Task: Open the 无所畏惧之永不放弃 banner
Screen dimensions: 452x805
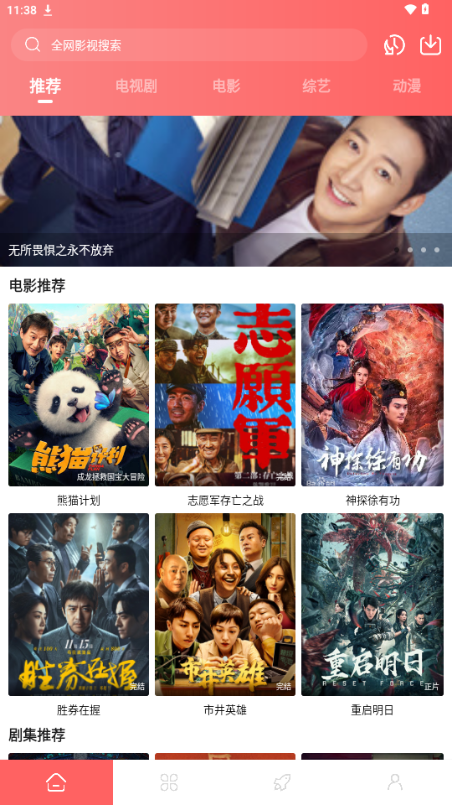Action: (226, 191)
